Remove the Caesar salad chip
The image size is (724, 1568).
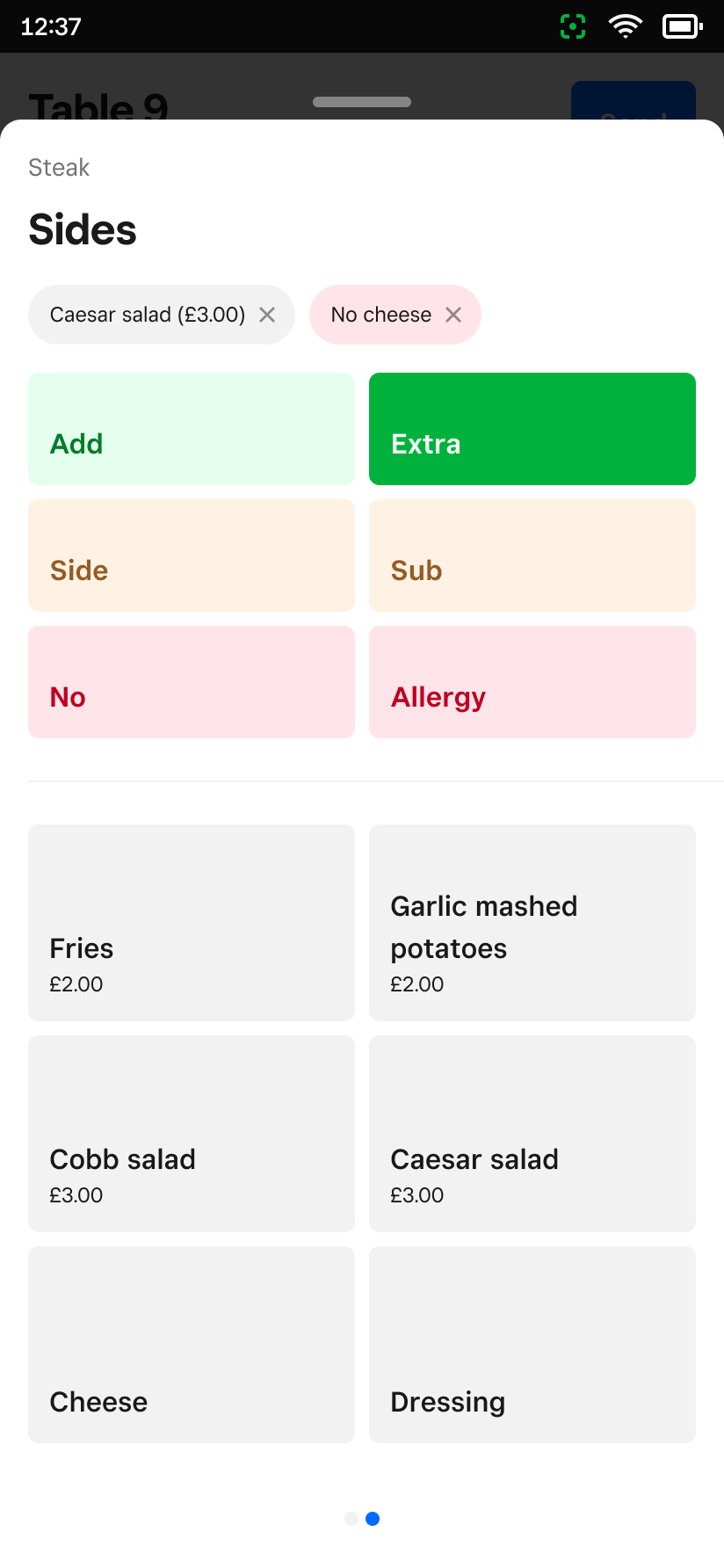267,315
